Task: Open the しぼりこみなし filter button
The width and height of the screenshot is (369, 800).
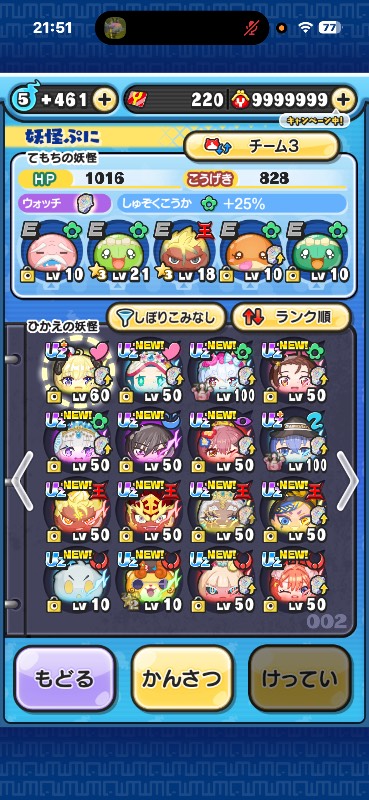Action: pos(166,317)
